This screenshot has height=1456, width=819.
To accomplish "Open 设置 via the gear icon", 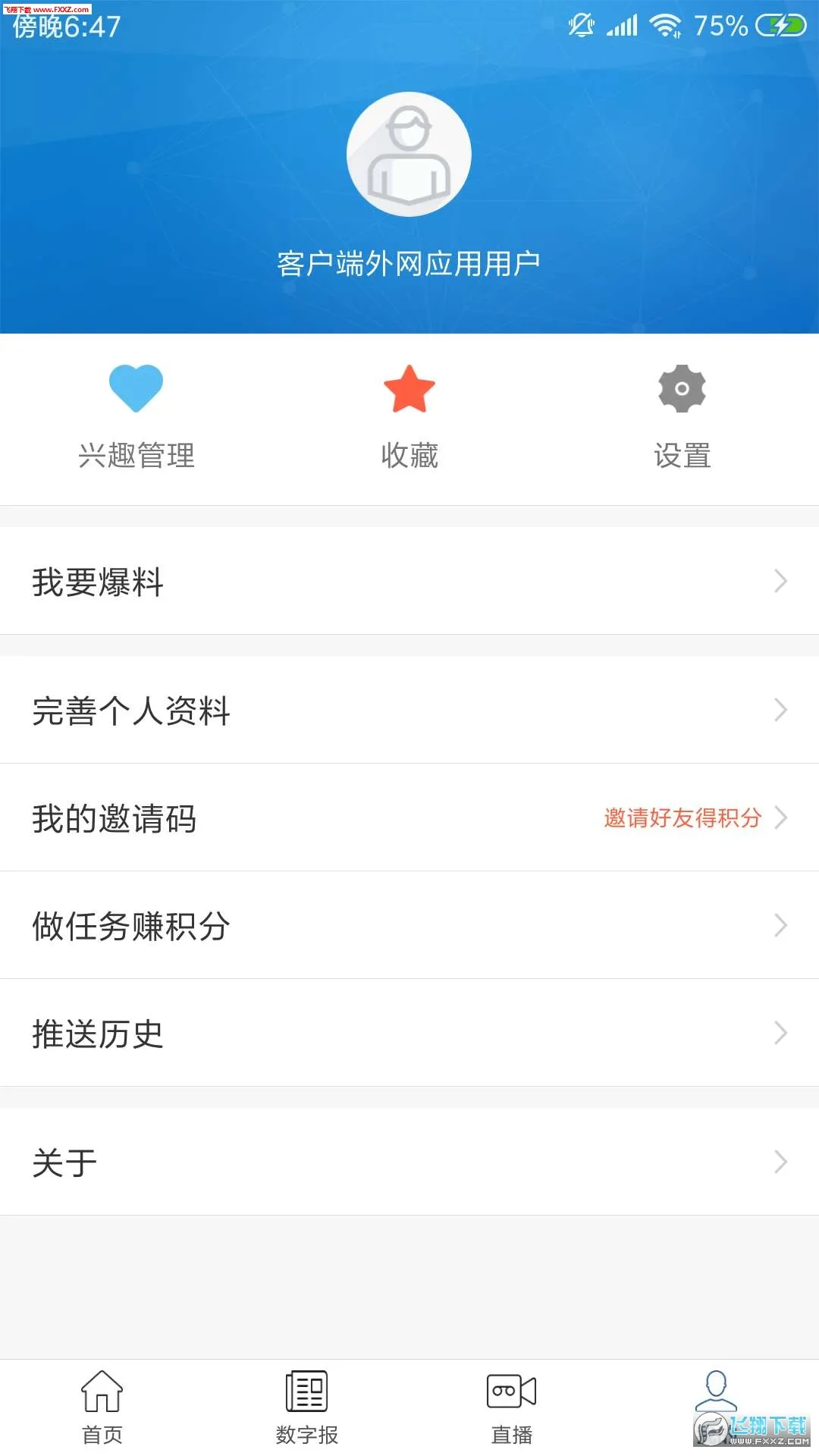I will tap(682, 388).
